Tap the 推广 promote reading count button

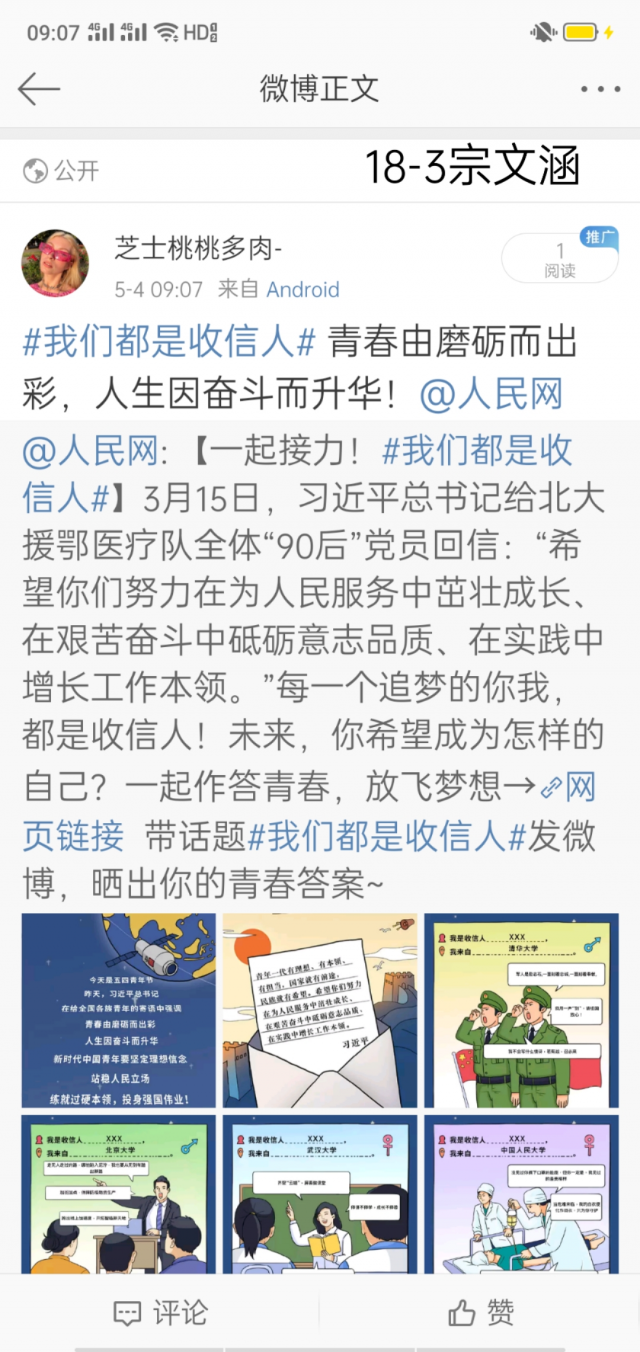pyautogui.click(x=560, y=257)
